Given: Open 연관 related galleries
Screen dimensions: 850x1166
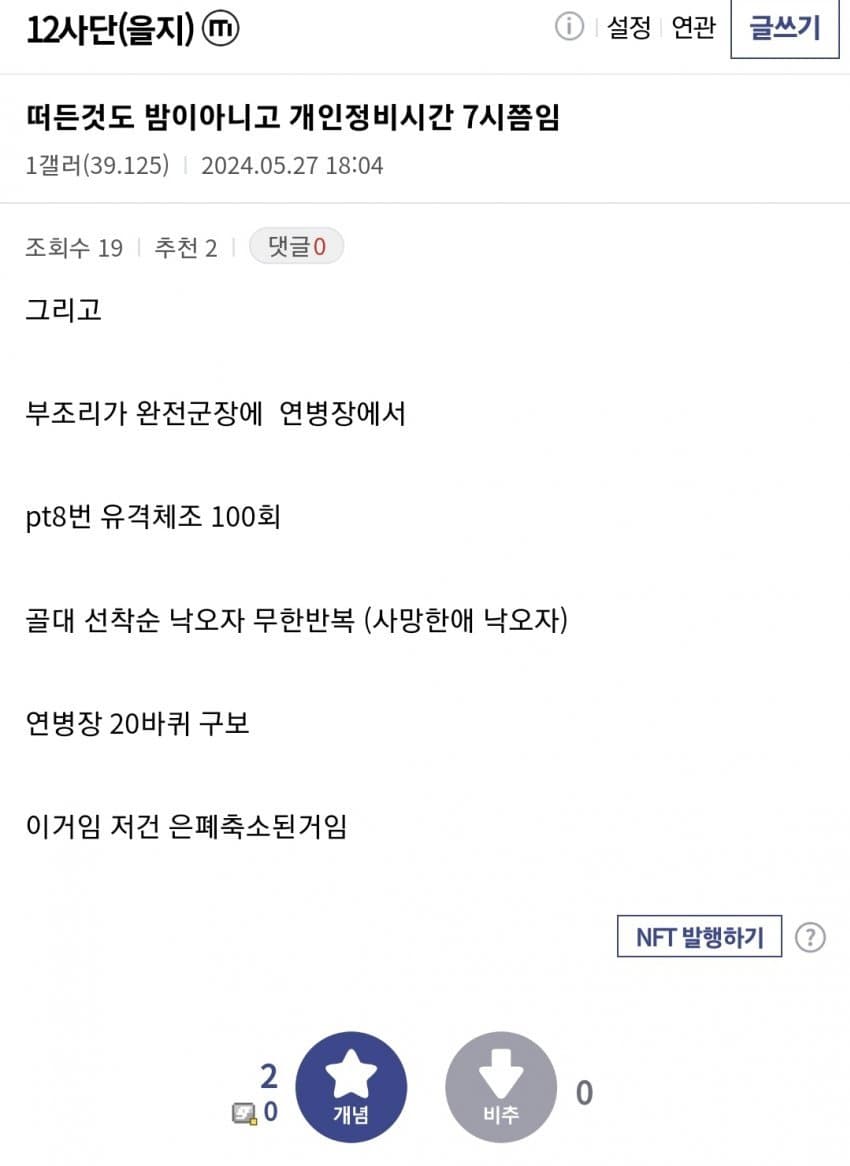Looking at the screenshot, I should tap(693, 28).
